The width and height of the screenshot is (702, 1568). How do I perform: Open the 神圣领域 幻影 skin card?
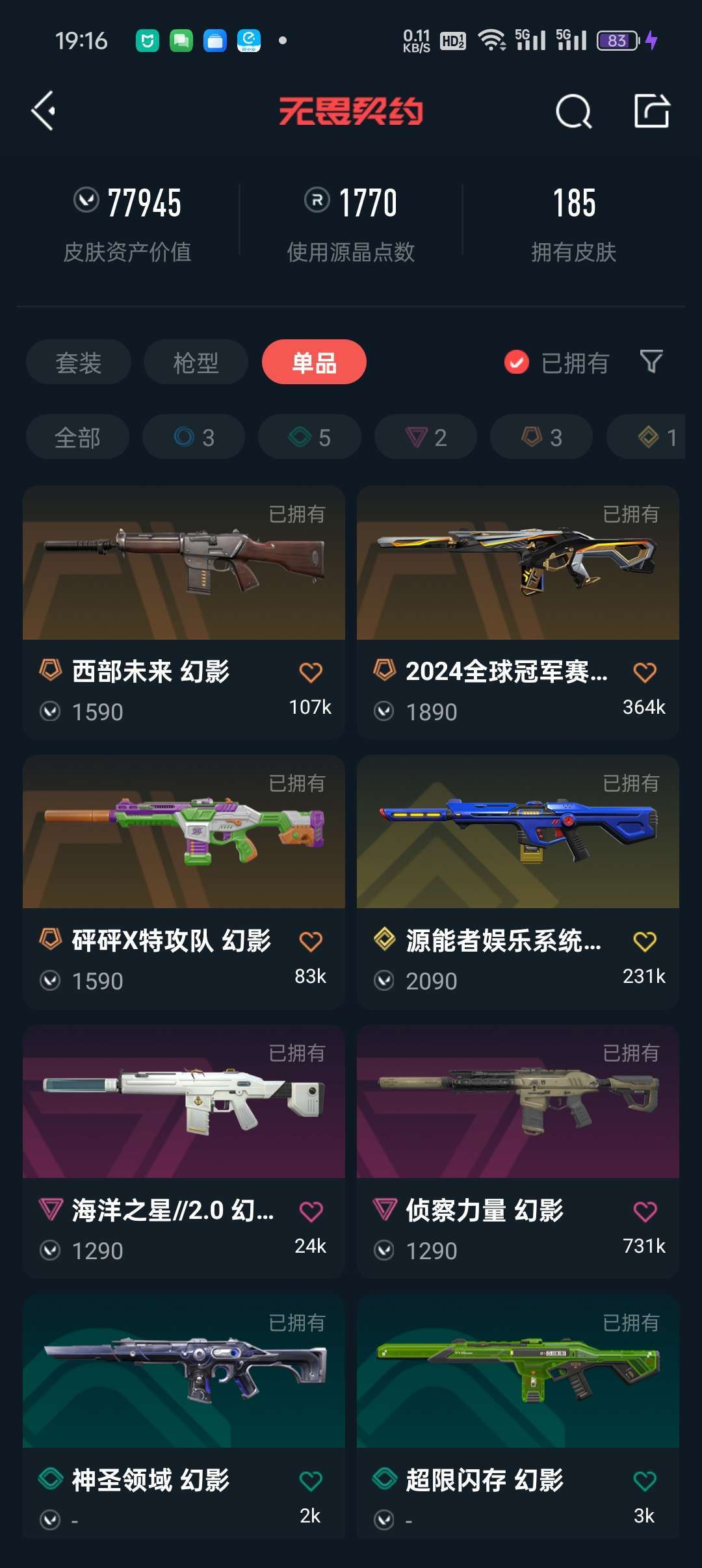[x=184, y=1417]
